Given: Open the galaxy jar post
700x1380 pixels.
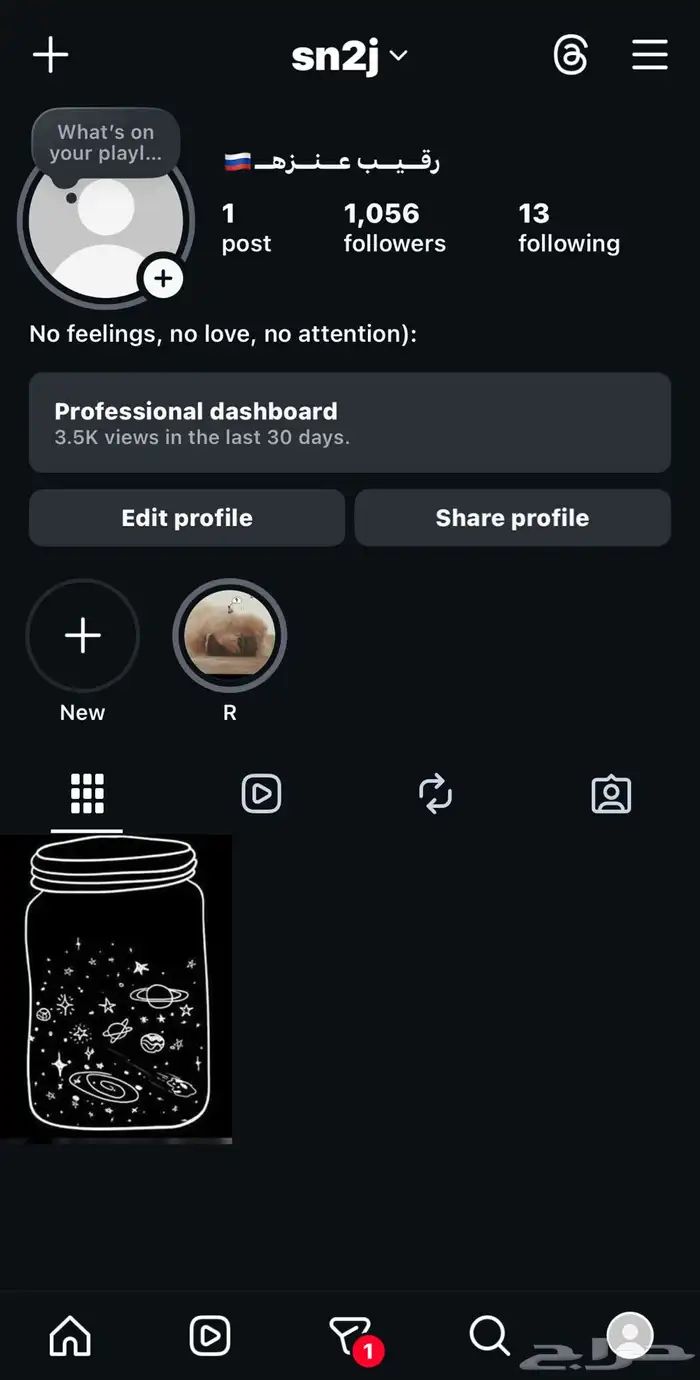Looking at the screenshot, I should pyautogui.click(x=116, y=988).
